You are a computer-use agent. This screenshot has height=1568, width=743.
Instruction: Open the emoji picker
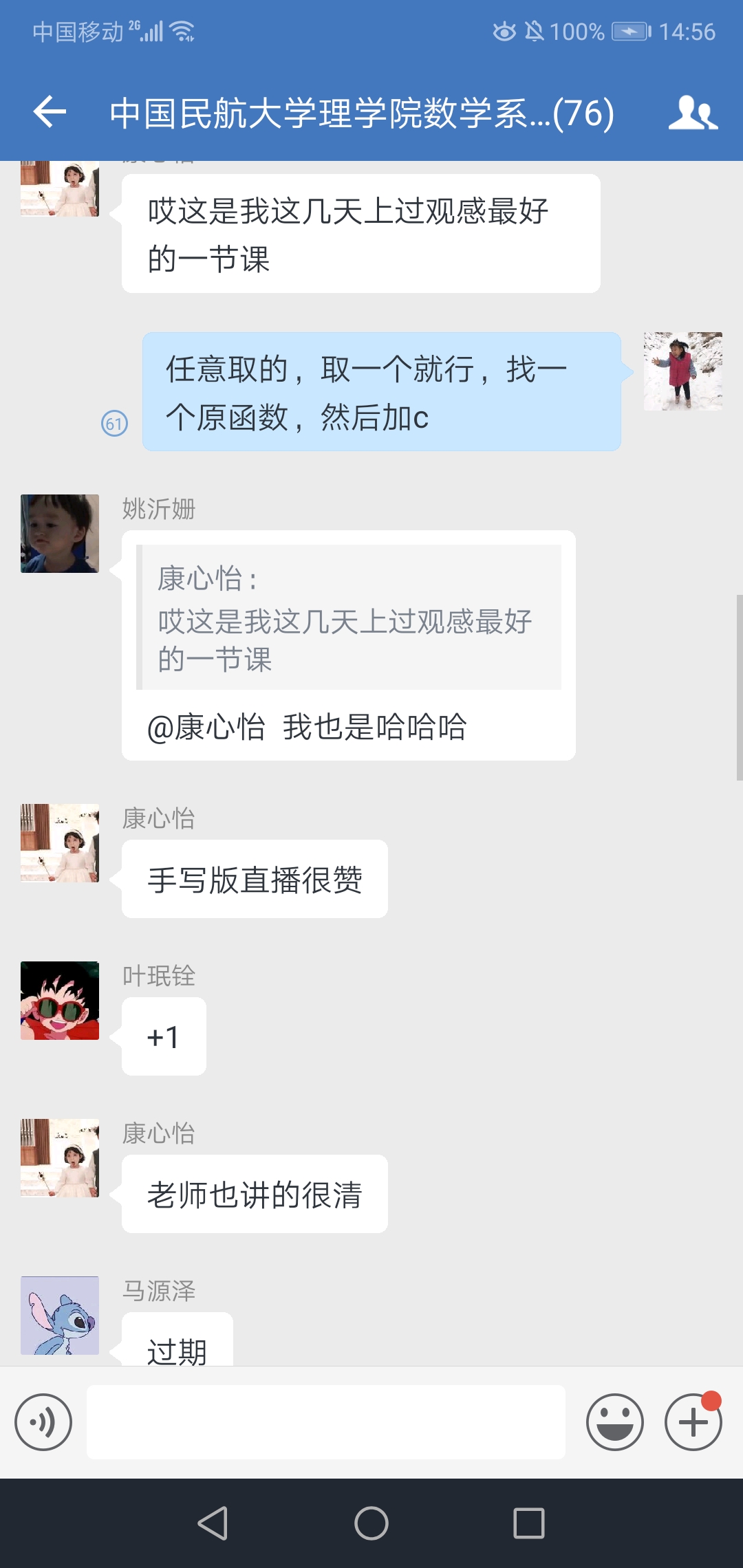[x=614, y=1422]
